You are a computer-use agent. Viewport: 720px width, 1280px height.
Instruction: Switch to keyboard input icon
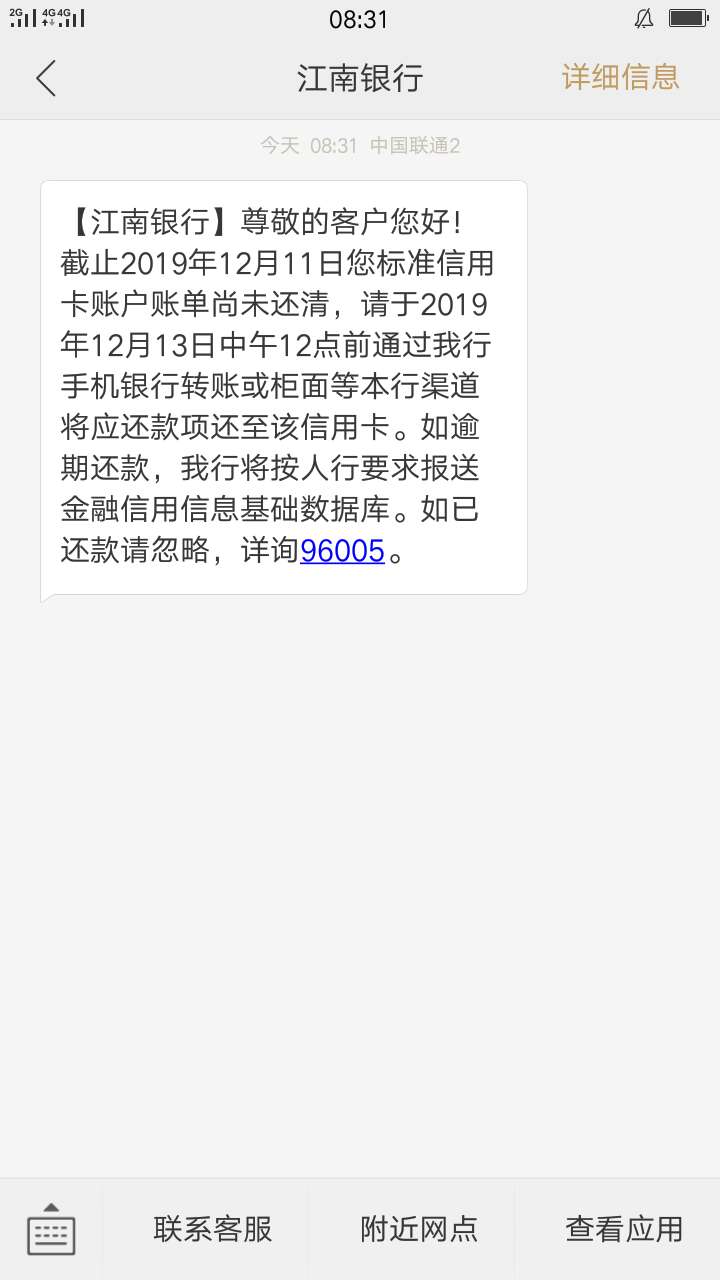coord(51,1230)
